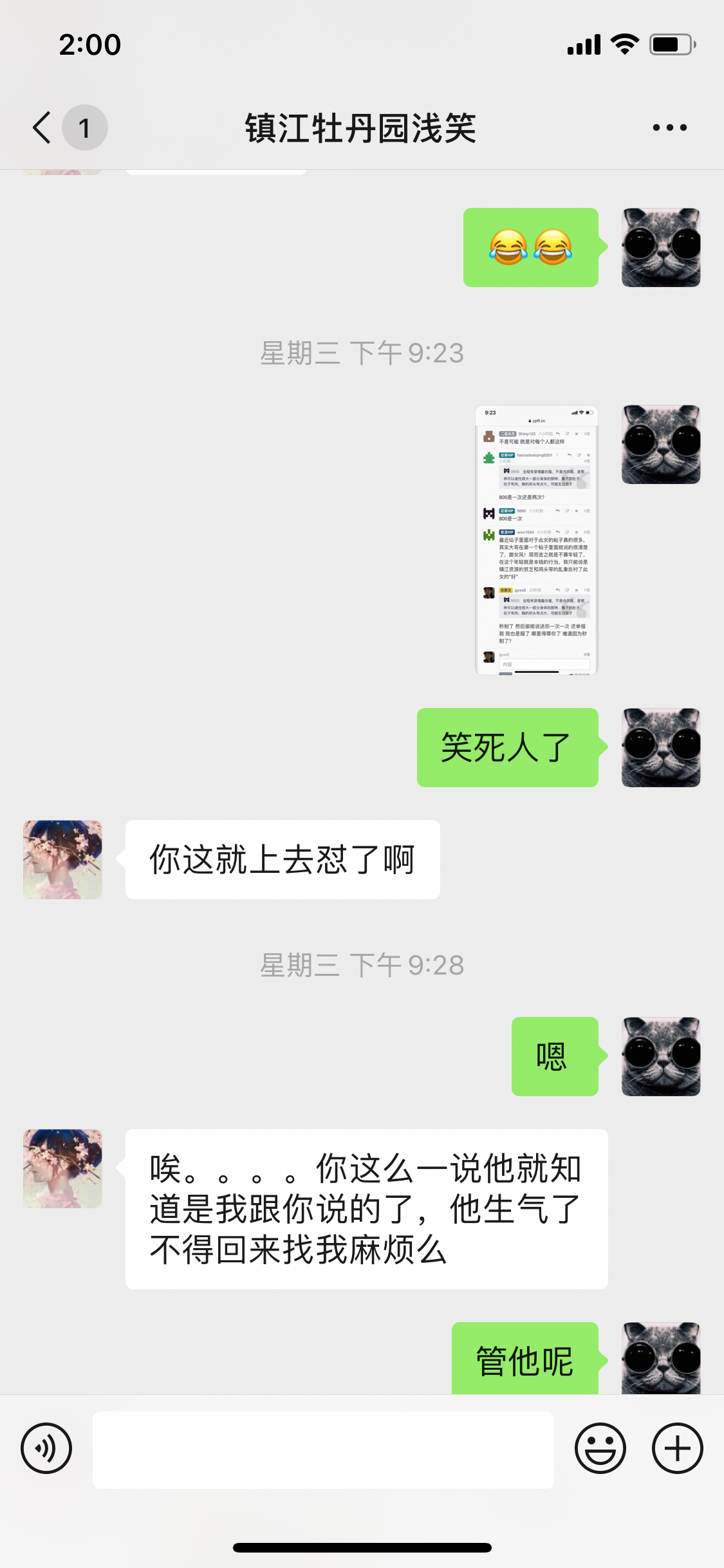Tap the 你这就上去怼了啊 message
This screenshot has width=724, height=1568.
point(281,859)
